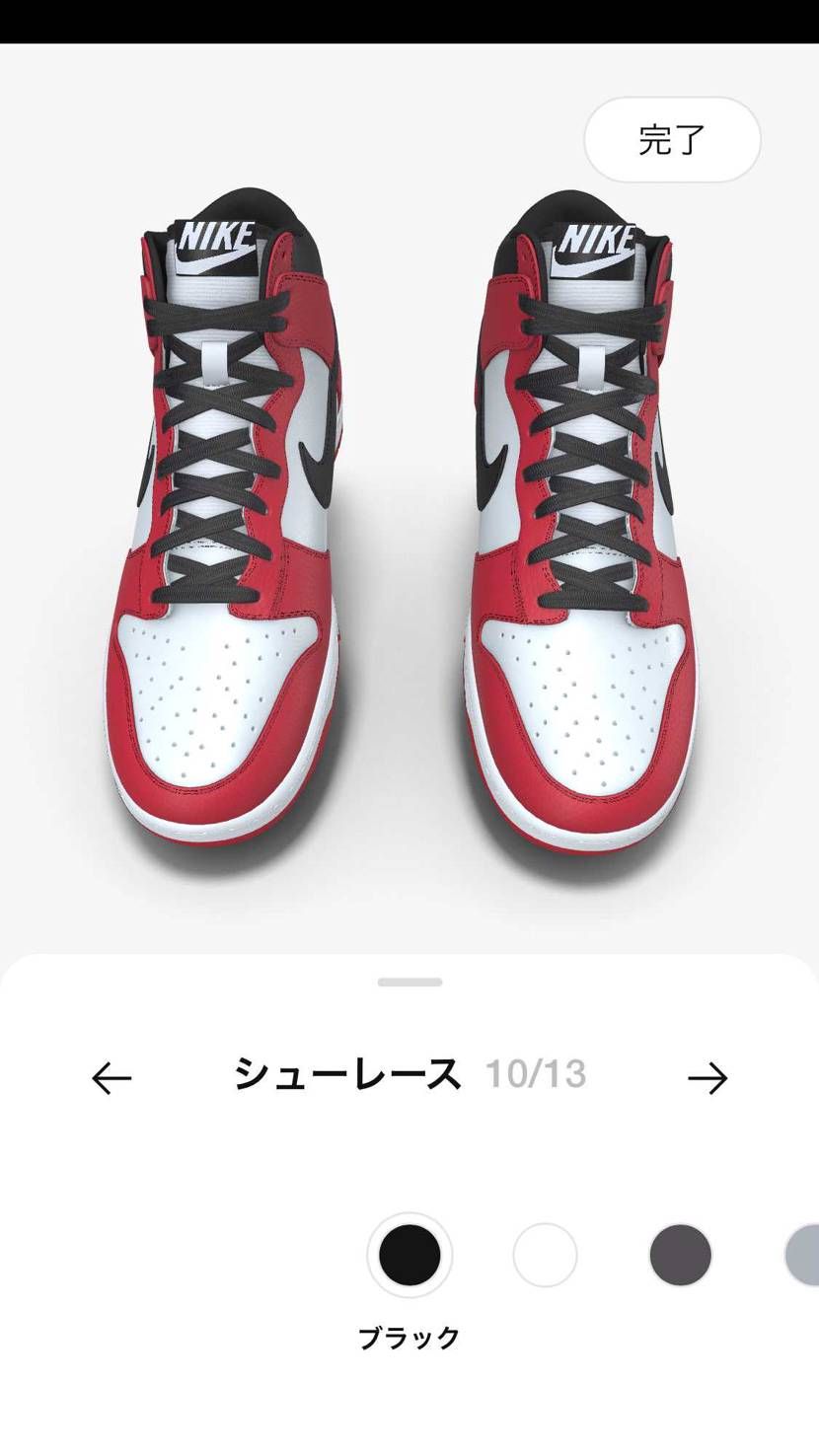
Task: Choose the white shoelace color swatch
Action: tap(546, 1255)
